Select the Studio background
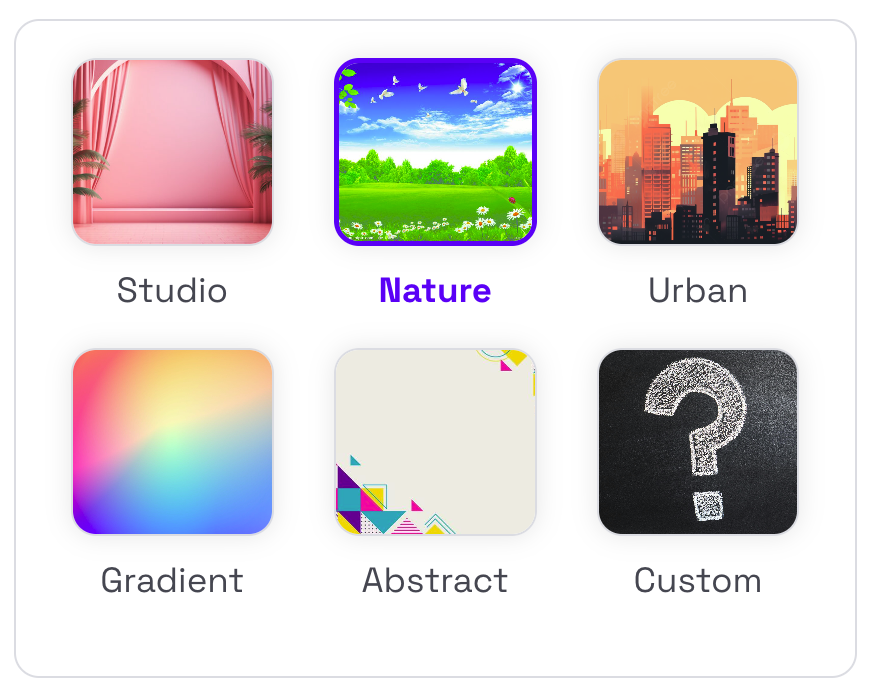Viewport: 872px width, 694px height. 172,151
